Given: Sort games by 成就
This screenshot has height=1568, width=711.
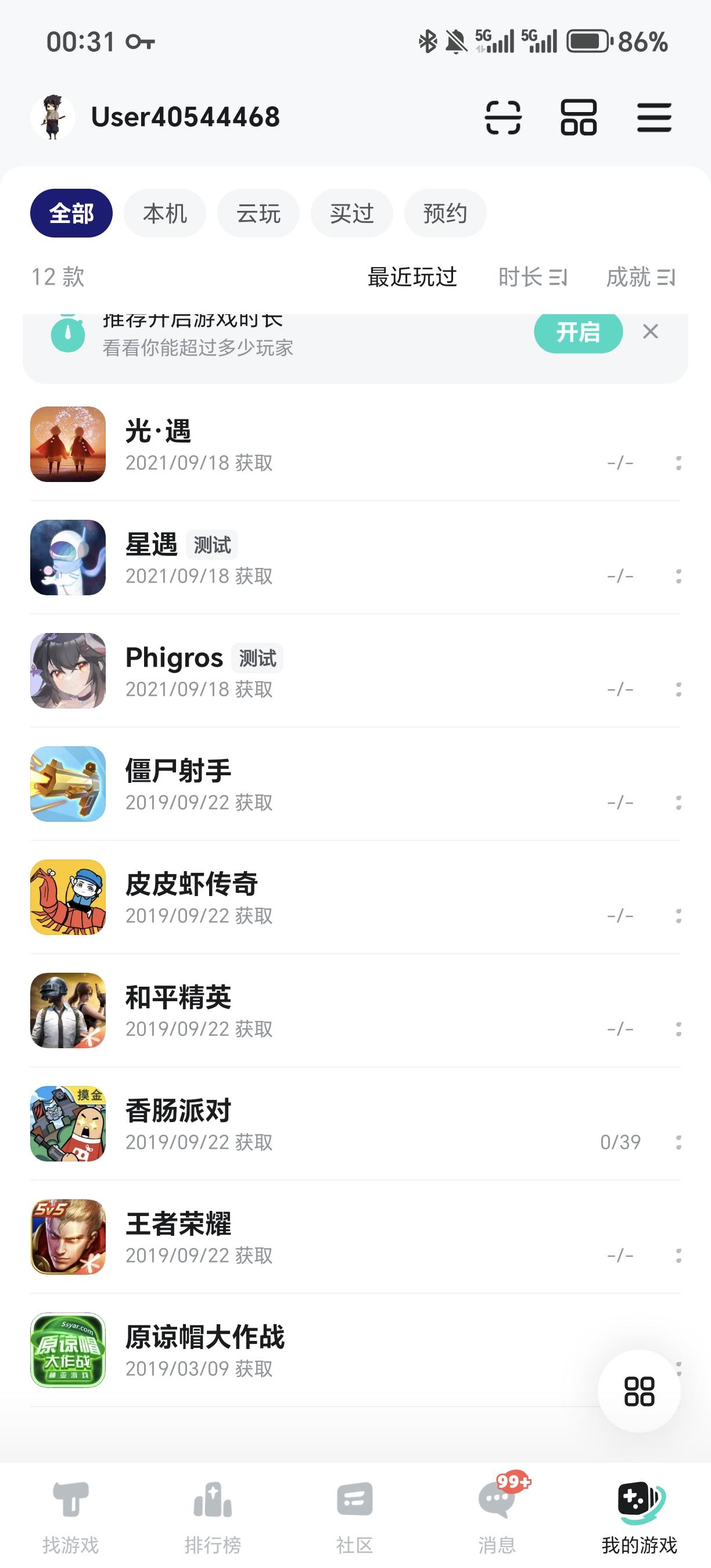Looking at the screenshot, I should coord(640,278).
